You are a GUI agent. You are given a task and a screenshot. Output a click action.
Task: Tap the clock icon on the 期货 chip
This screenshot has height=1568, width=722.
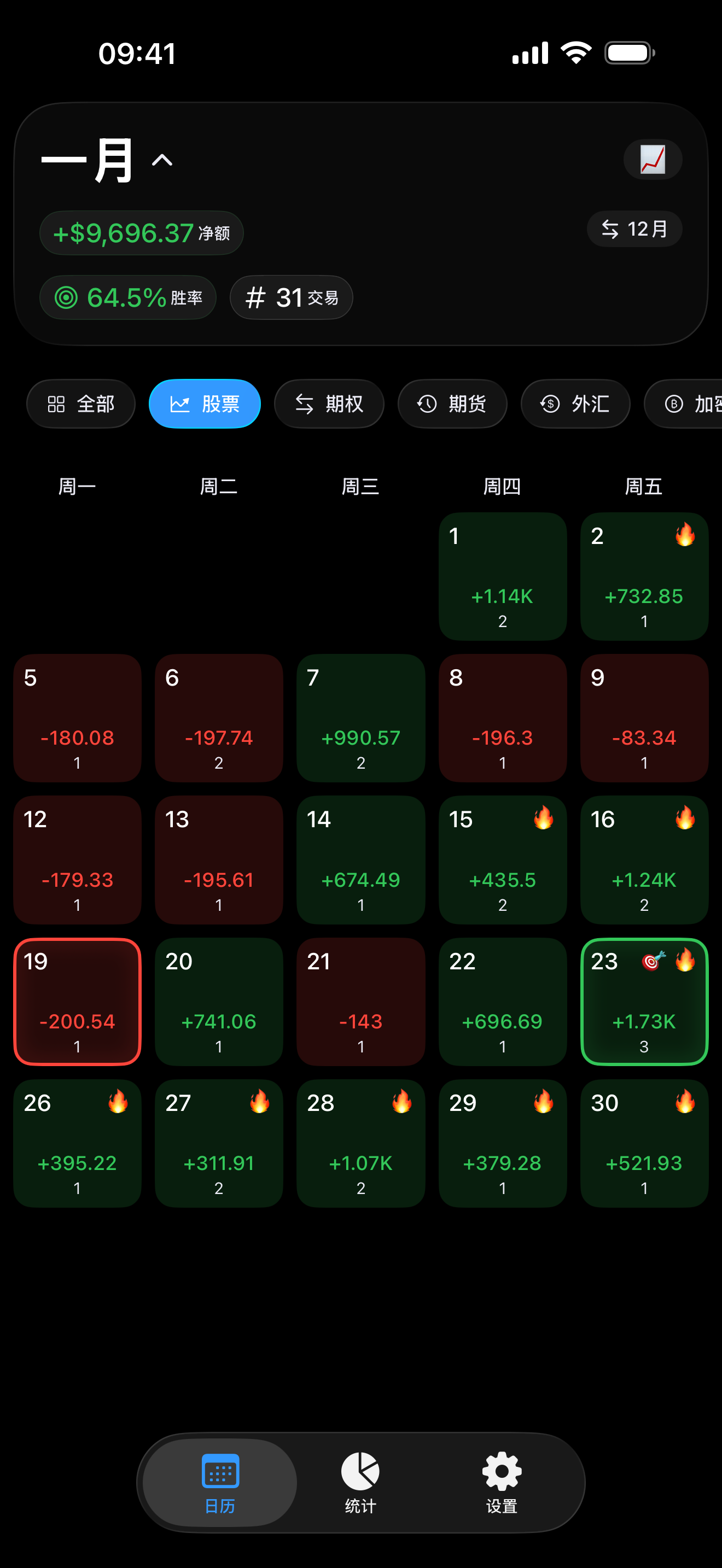[x=427, y=403]
